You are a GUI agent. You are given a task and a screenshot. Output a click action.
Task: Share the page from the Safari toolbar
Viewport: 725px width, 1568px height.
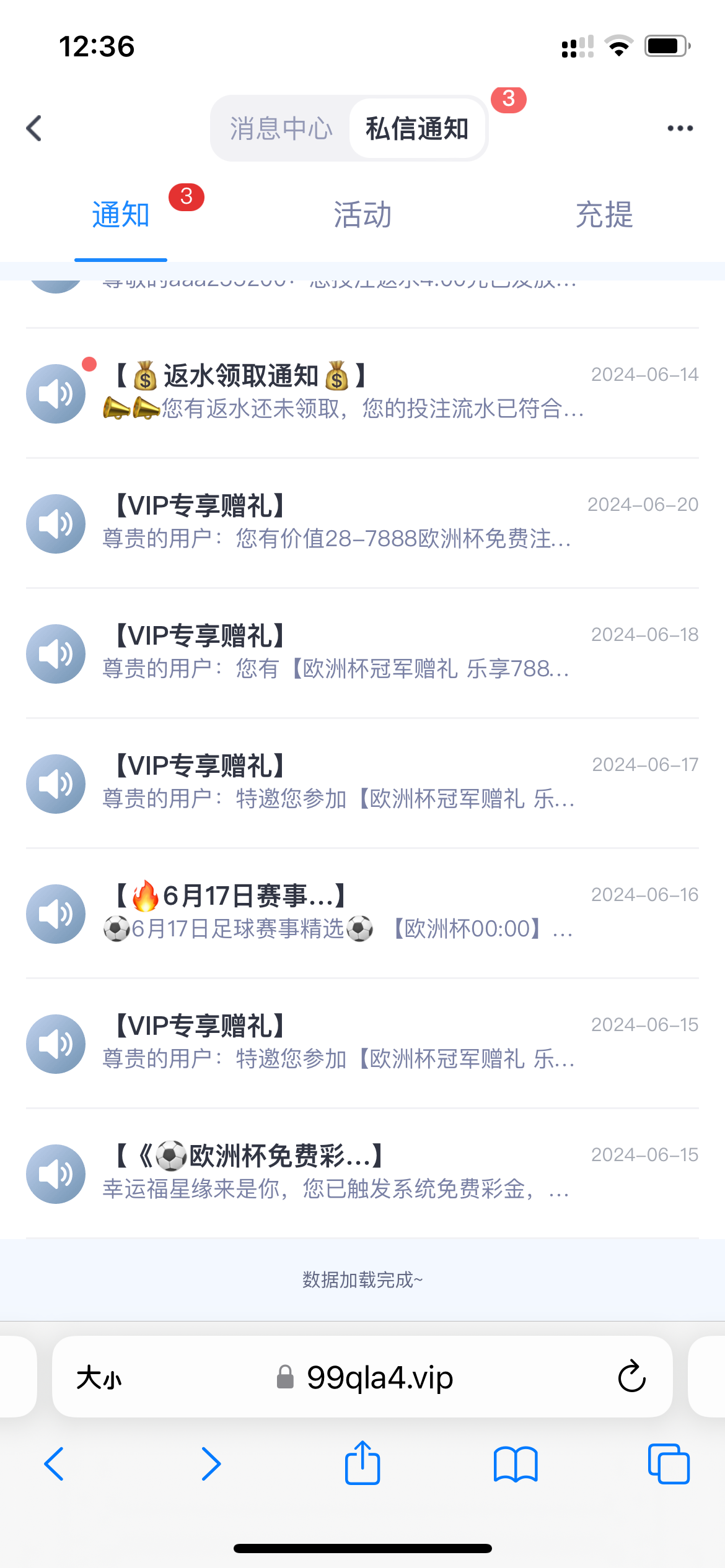362,1463
